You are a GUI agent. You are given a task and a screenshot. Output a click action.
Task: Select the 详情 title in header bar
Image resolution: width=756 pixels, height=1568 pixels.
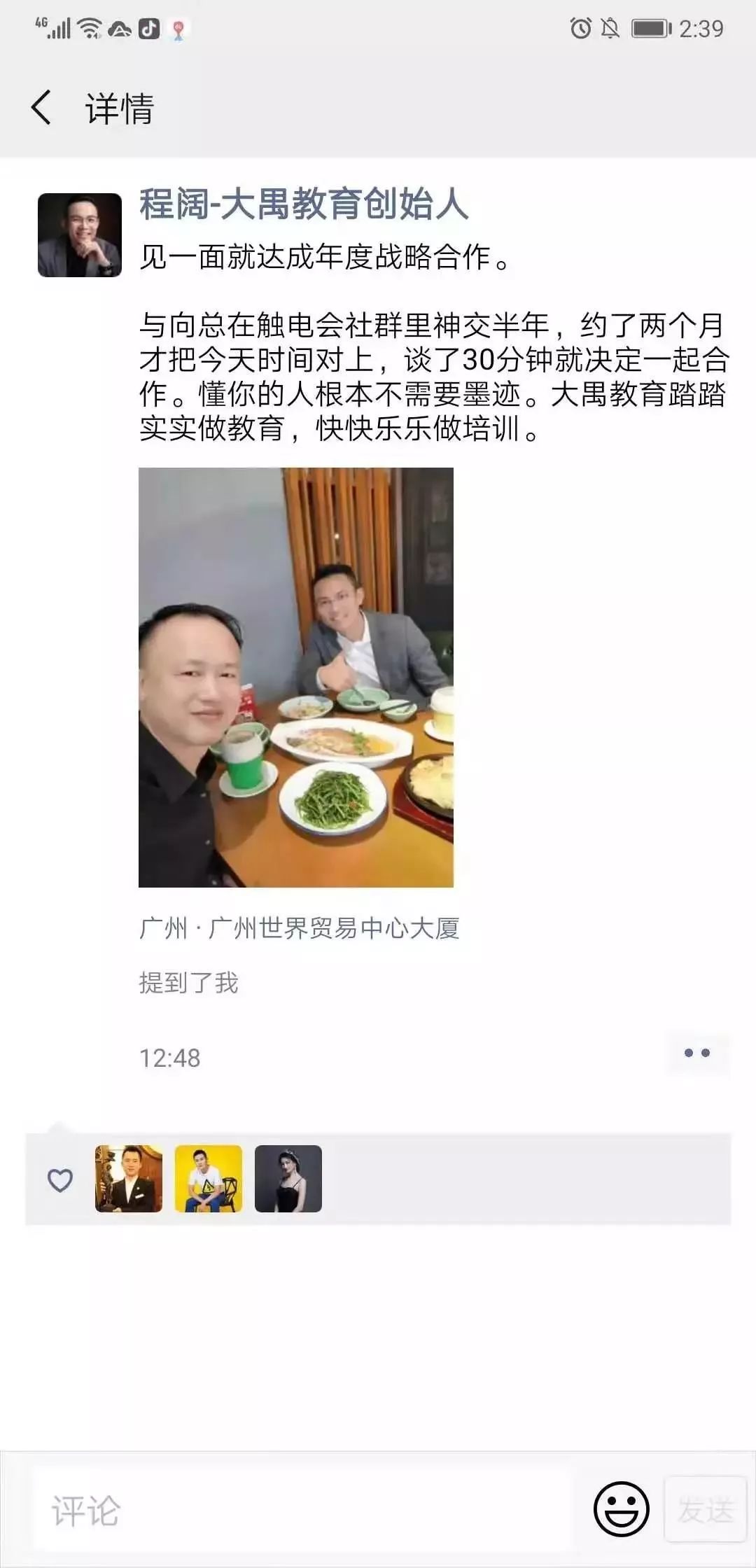(120, 108)
